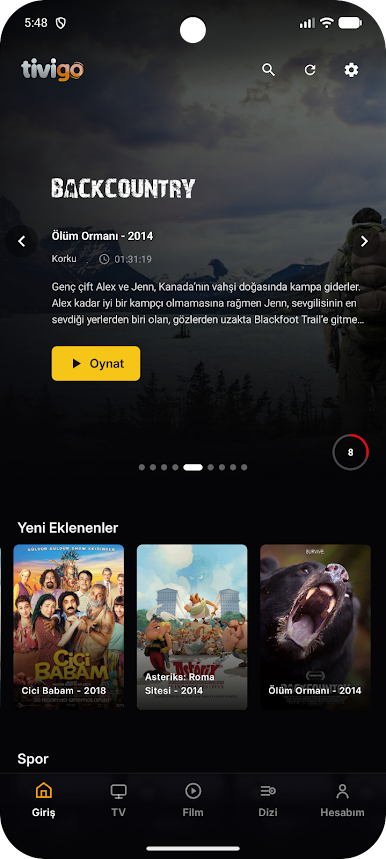Tap the refresh icon
386x859 pixels.
click(x=310, y=70)
